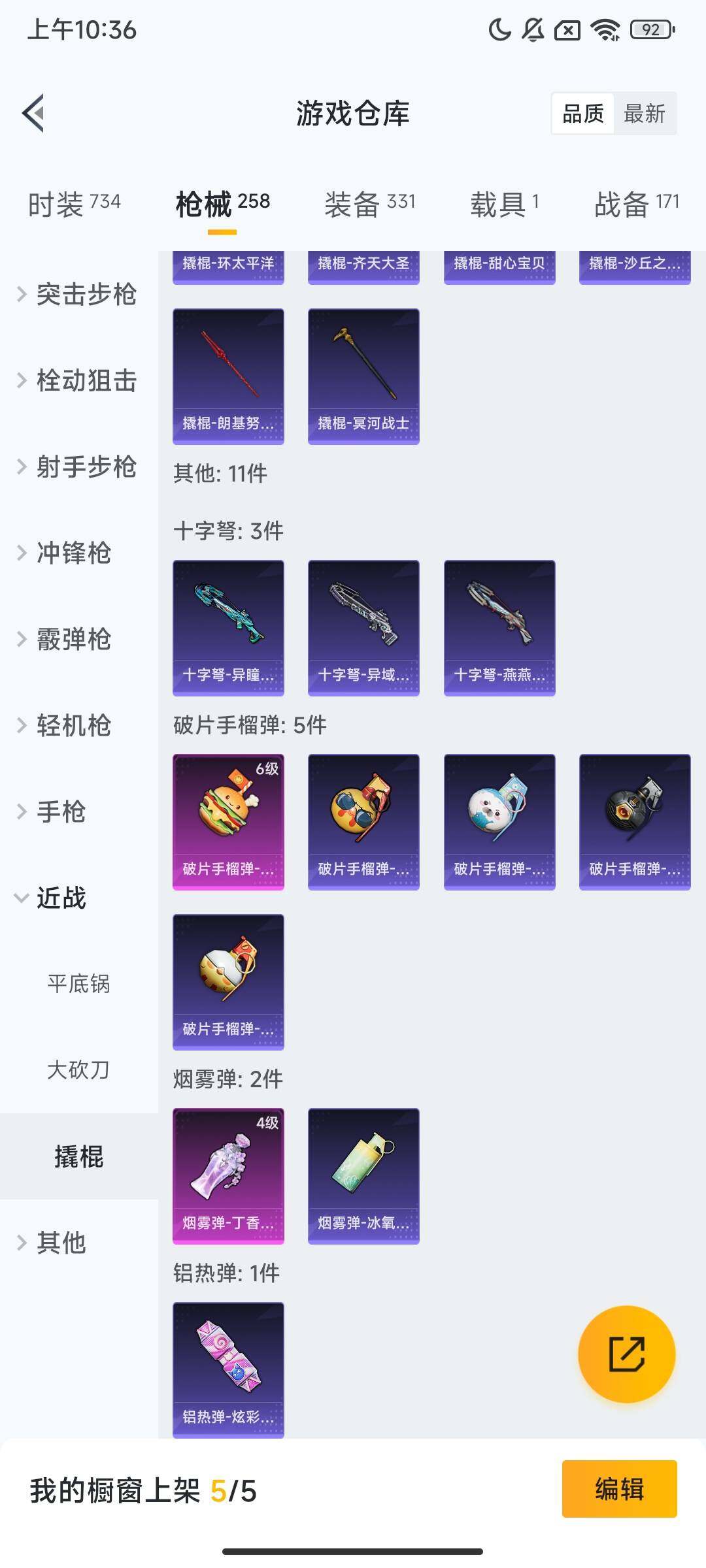Open the 铝热弹-炫彩 item

point(228,1369)
